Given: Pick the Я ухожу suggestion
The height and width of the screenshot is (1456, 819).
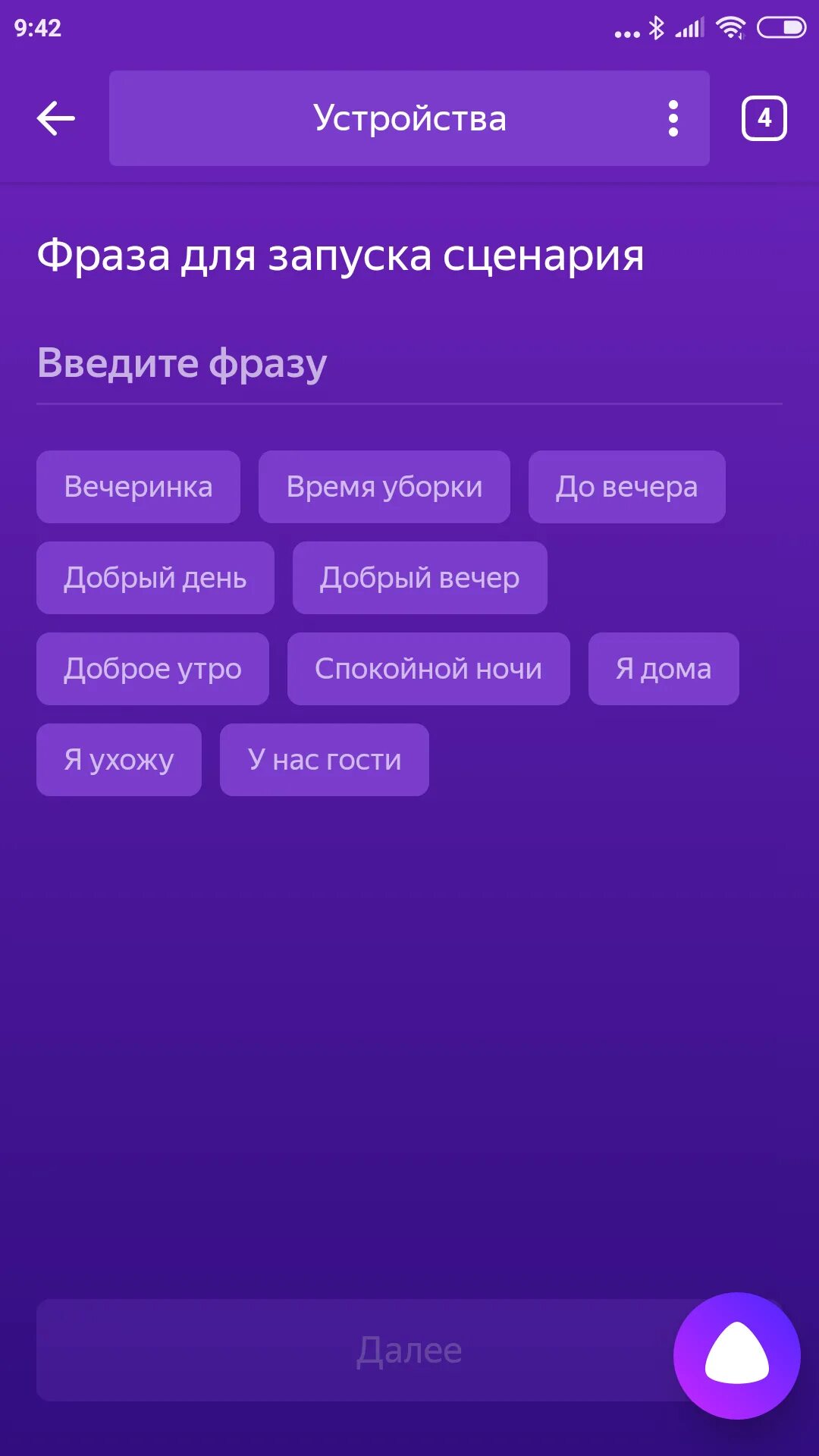Looking at the screenshot, I should click(x=119, y=760).
